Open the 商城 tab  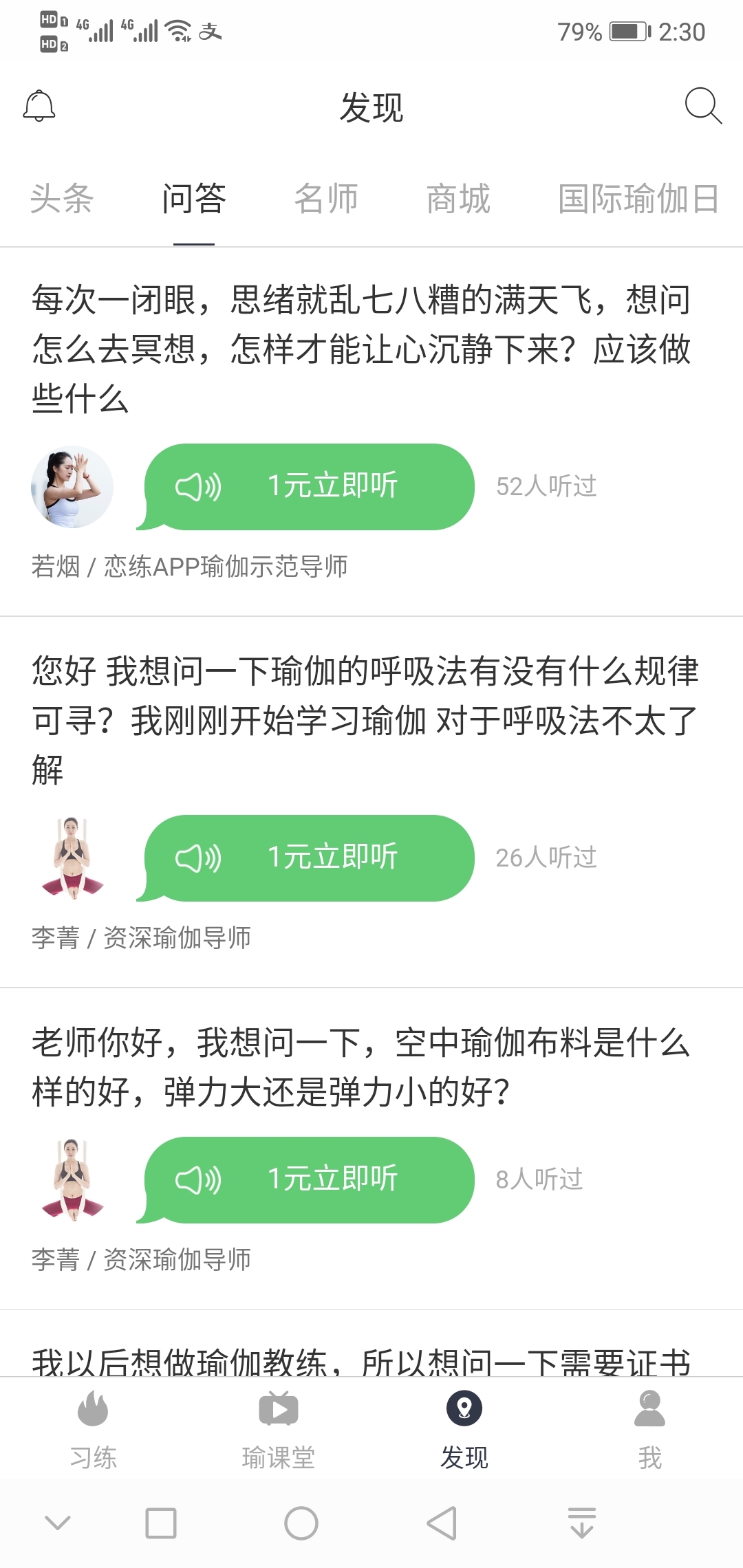458,199
